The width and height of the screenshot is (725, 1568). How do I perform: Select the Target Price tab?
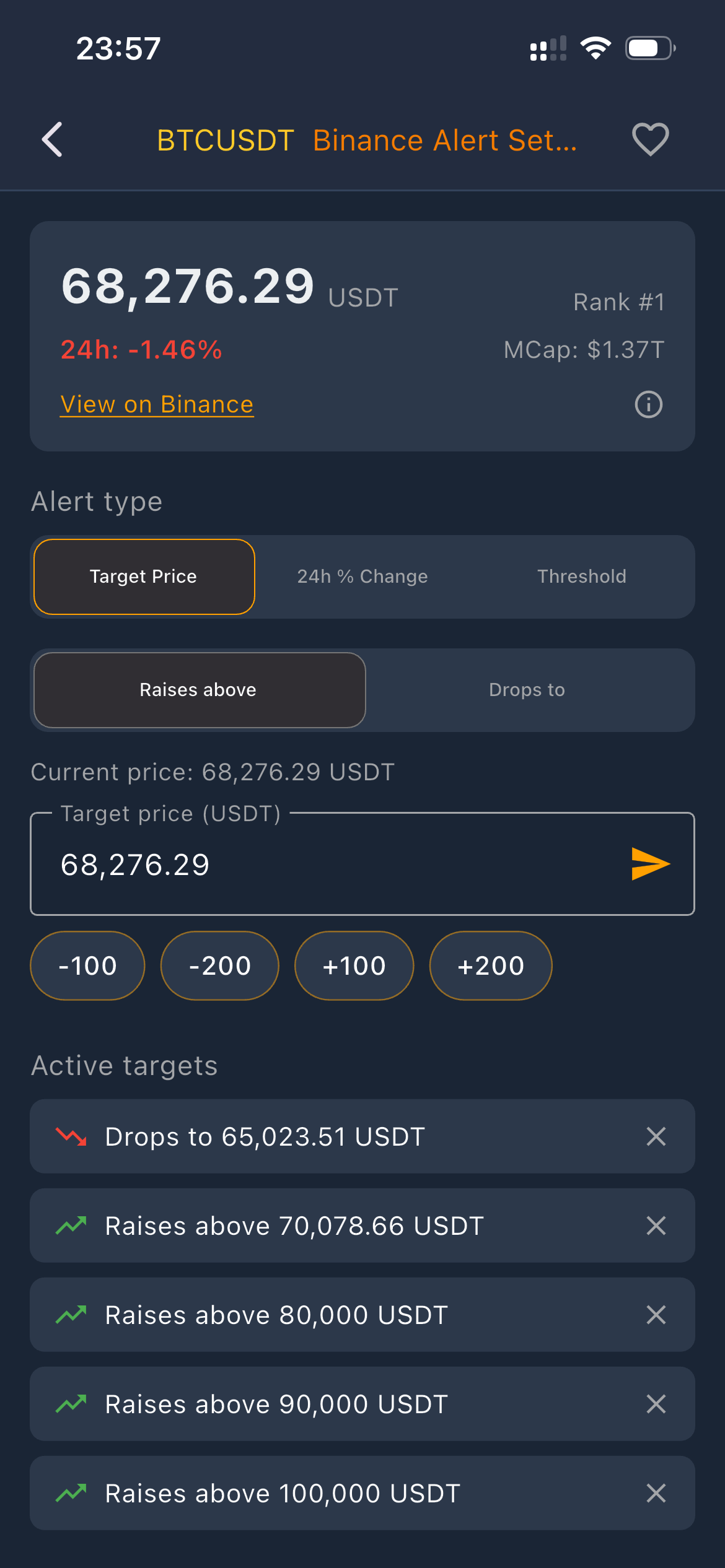pos(143,576)
